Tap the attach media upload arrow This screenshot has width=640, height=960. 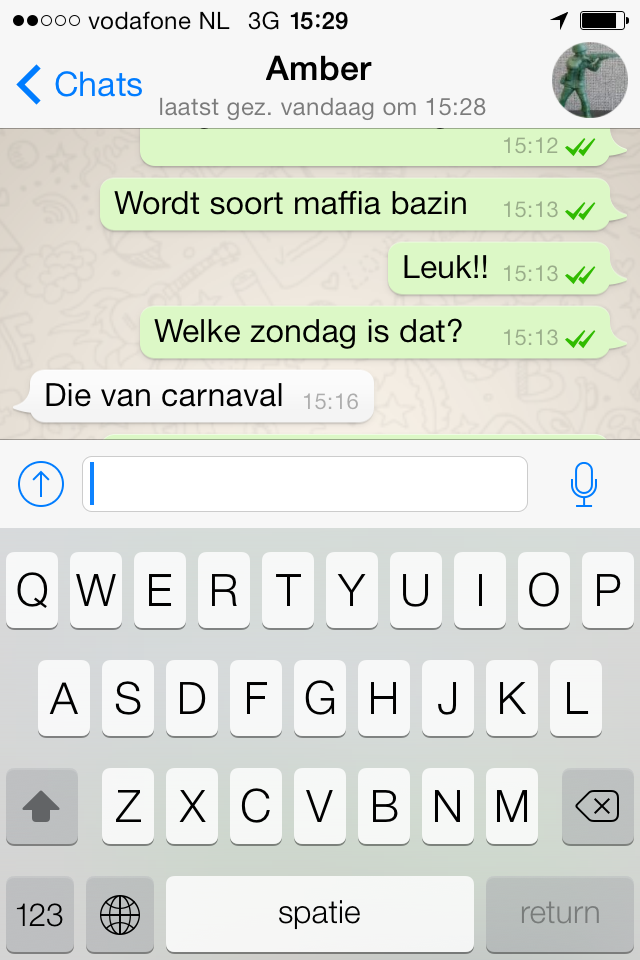click(x=41, y=485)
